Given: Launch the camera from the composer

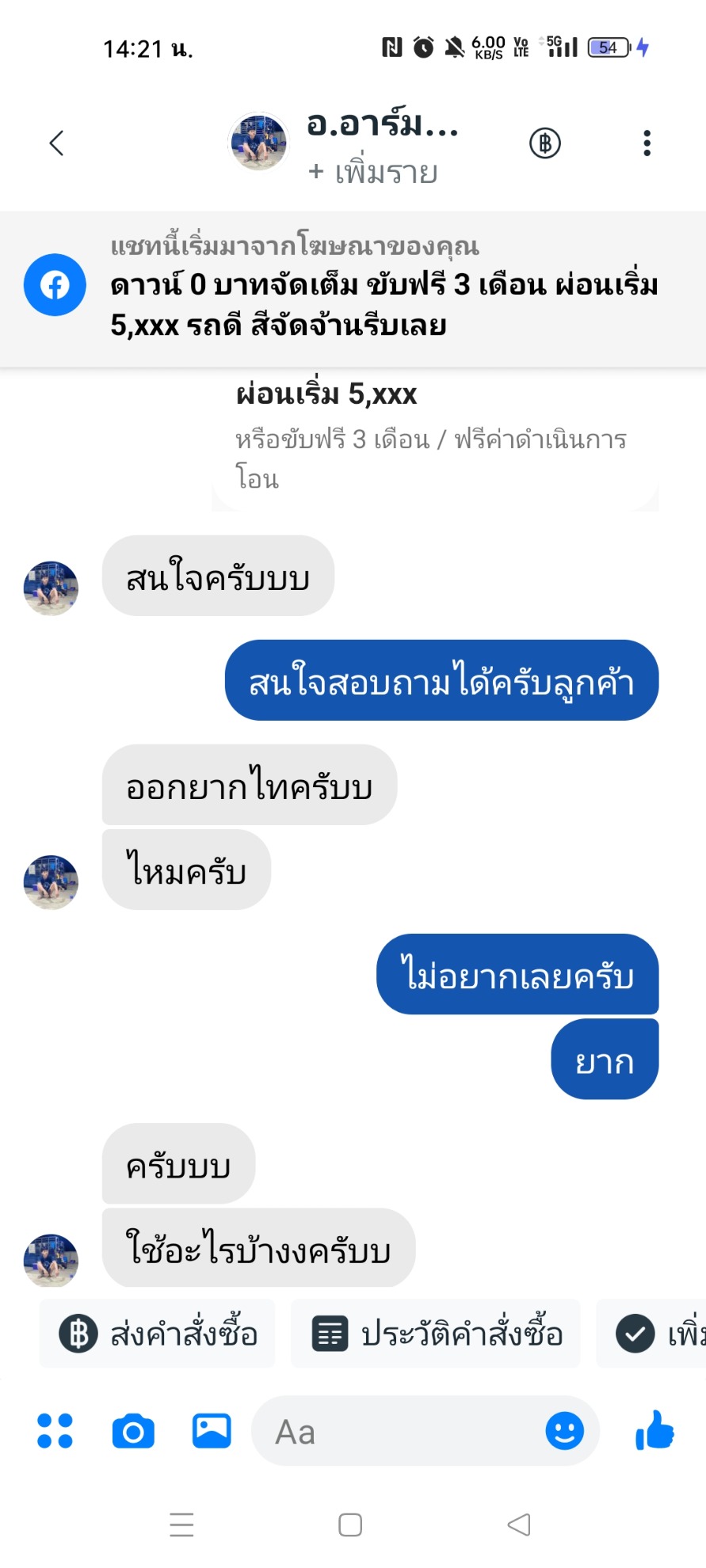Looking at the screenshot, I should (133, 1431).
